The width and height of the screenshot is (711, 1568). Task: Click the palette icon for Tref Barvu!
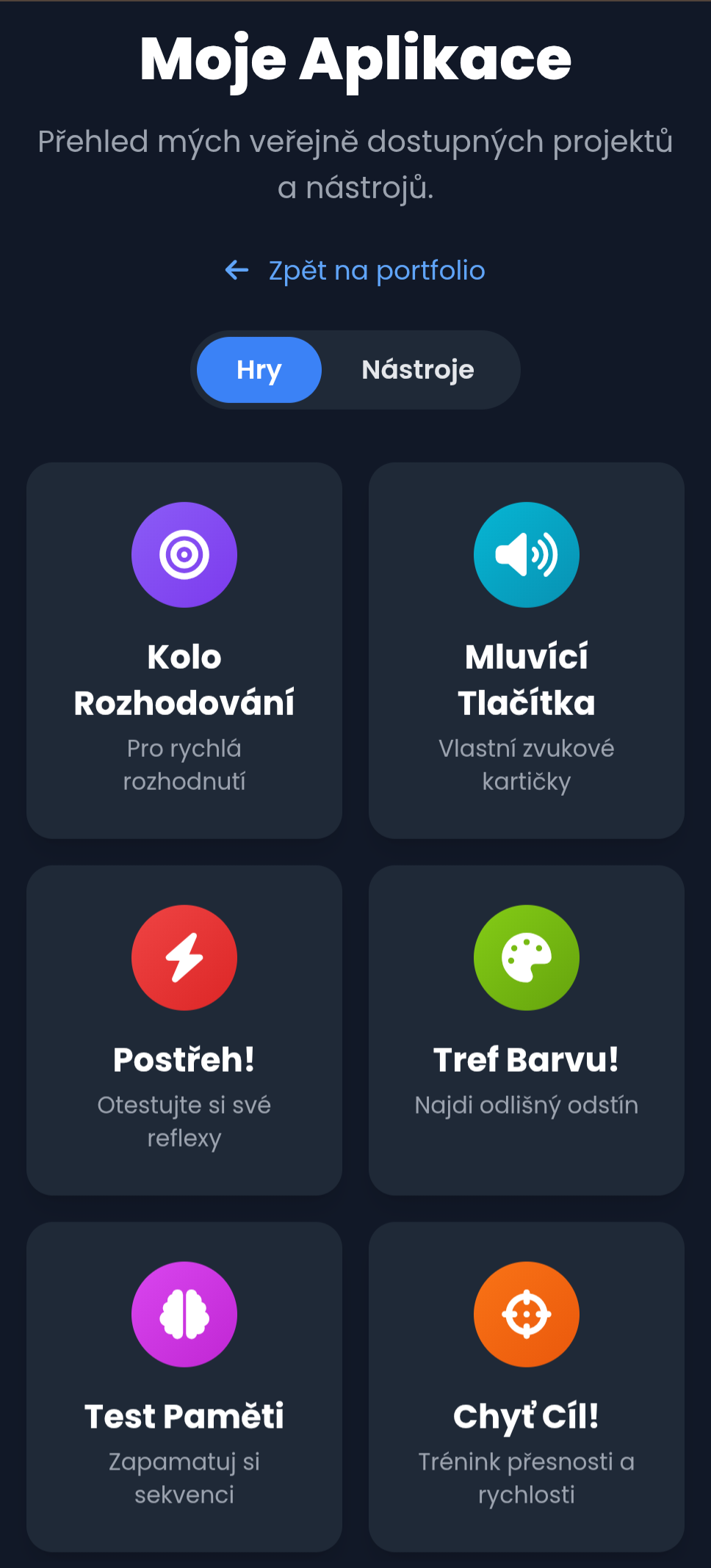(526, 957)
